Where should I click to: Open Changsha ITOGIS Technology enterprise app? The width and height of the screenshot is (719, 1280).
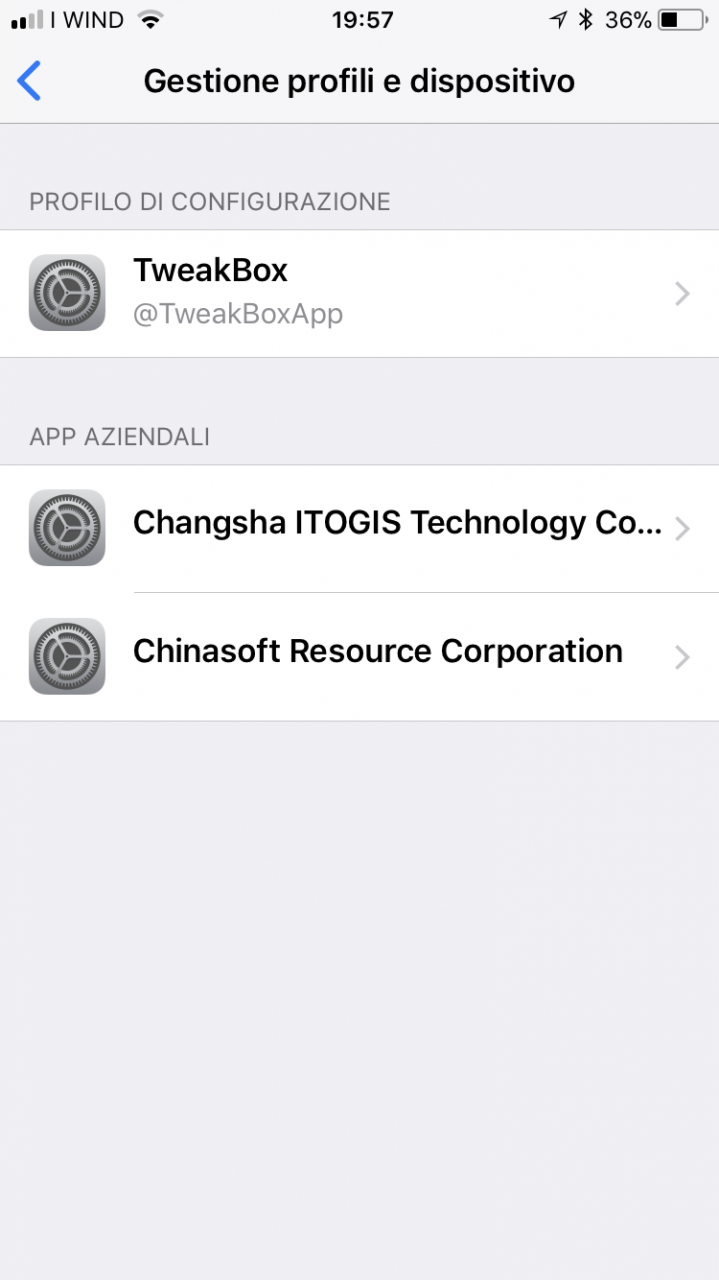359,528
